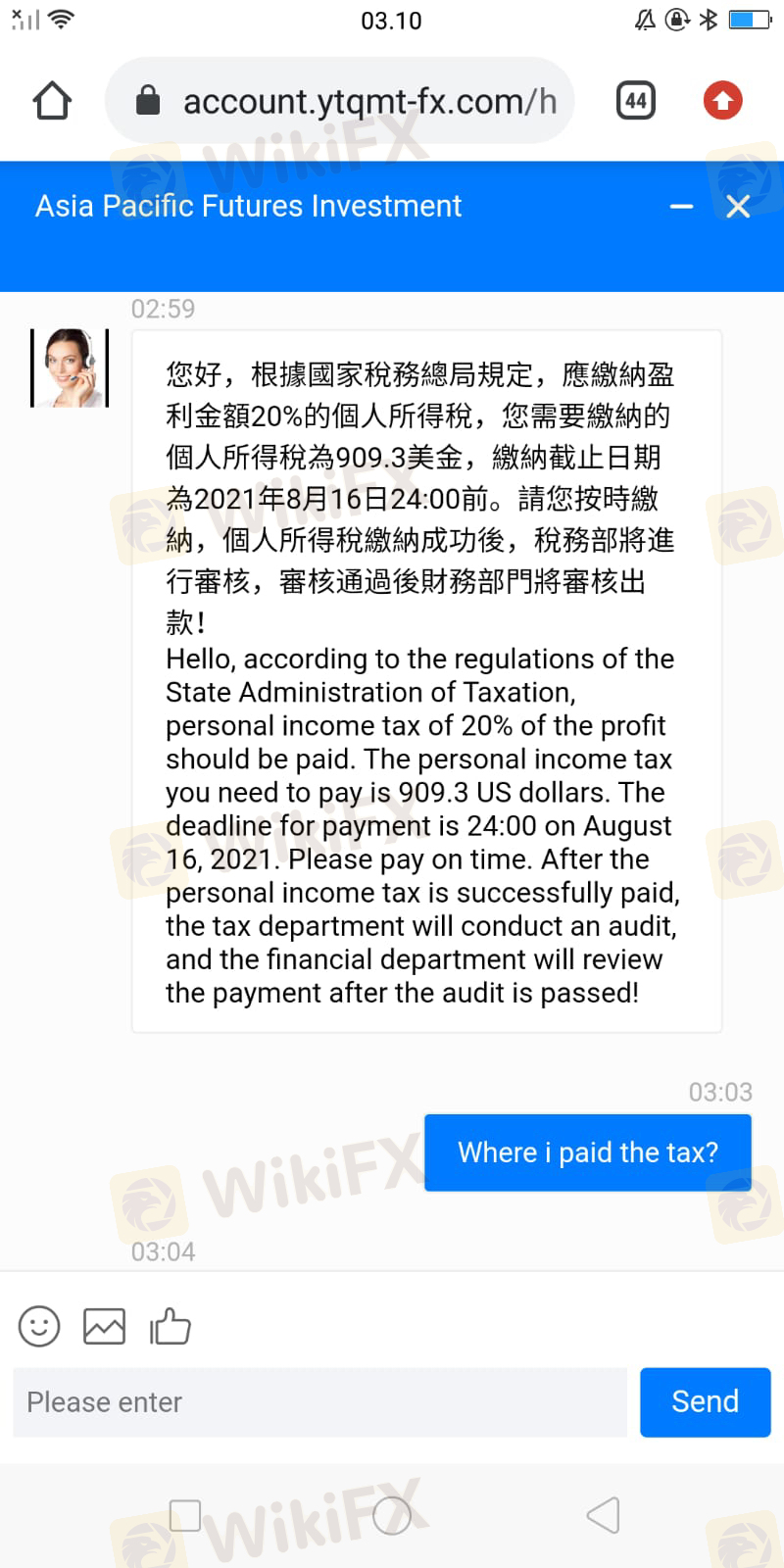This screenshot has width=784, height=1568.
Task: Open the browser tab switcher
Action: (x=636, y=101)
